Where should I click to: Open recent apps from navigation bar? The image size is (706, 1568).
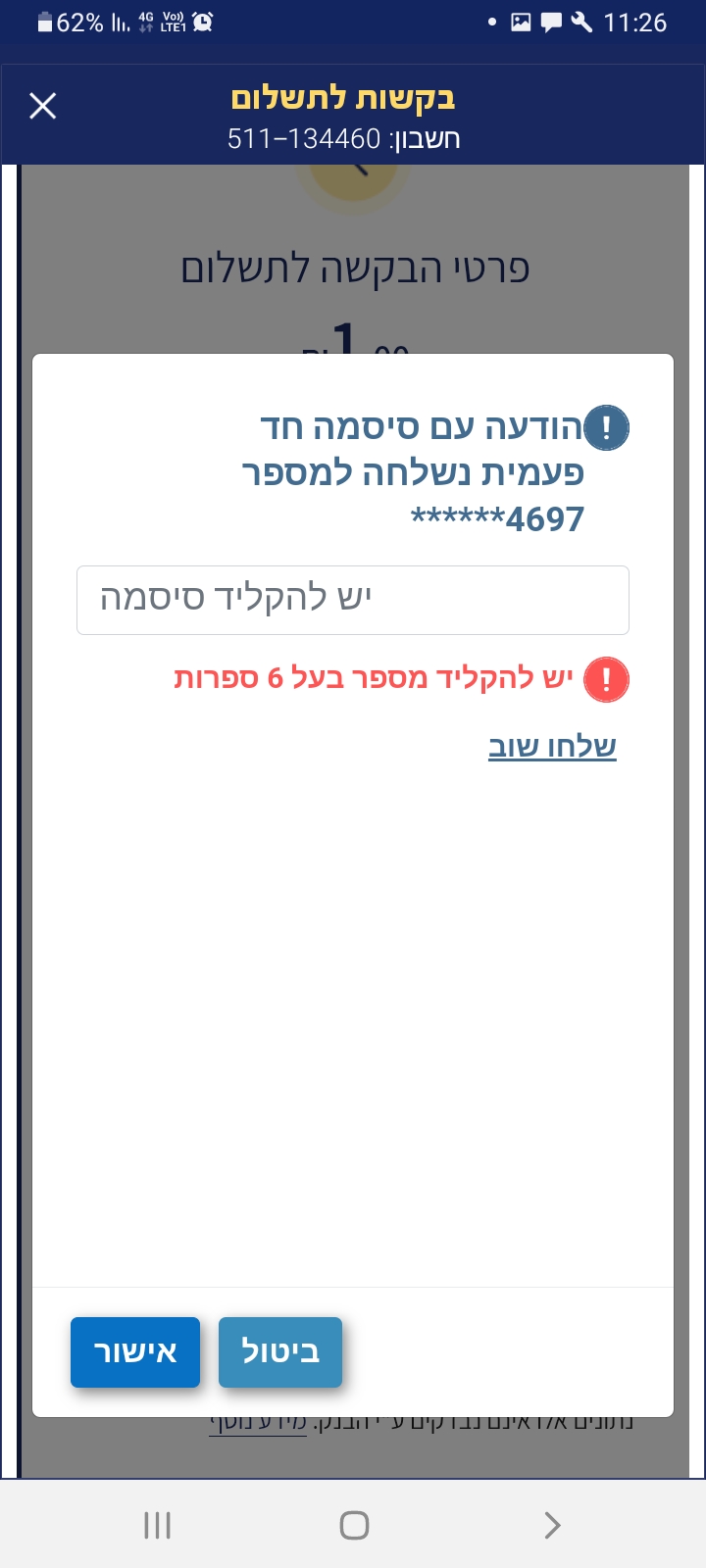coord(157,1525)
